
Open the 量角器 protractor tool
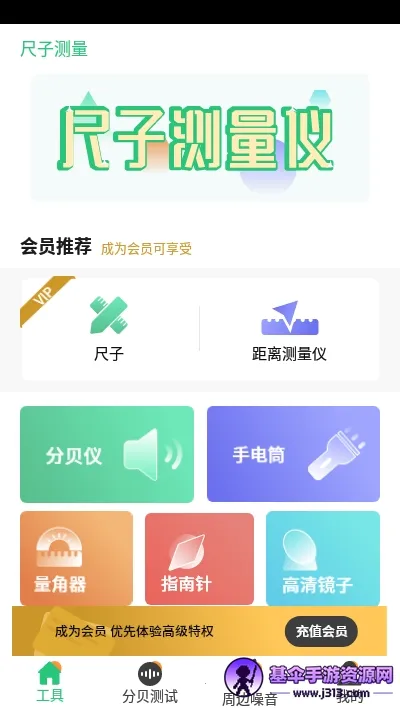click(x=77, y=559)
